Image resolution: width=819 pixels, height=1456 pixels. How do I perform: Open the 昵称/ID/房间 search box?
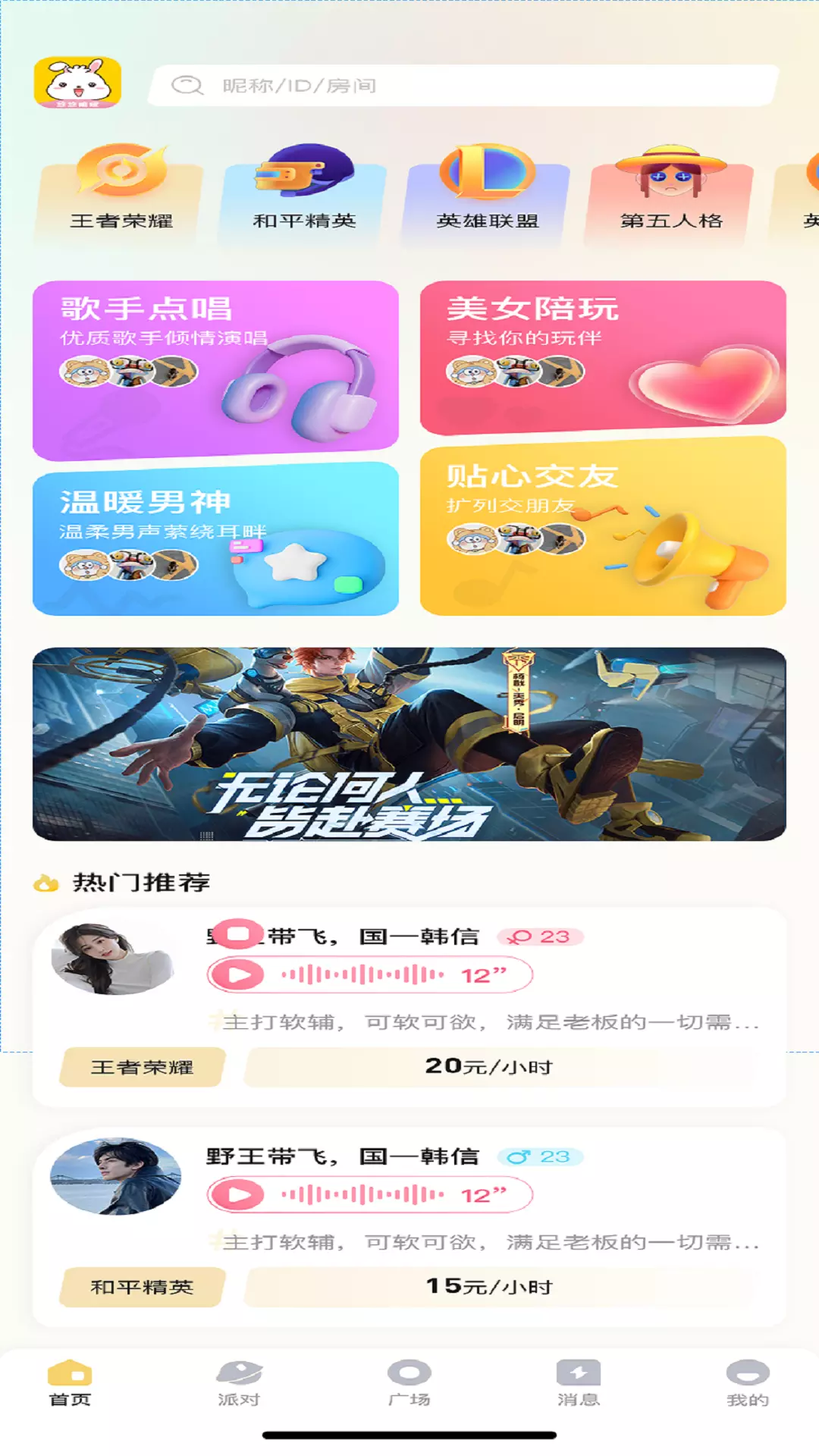(x=464, y=85)
